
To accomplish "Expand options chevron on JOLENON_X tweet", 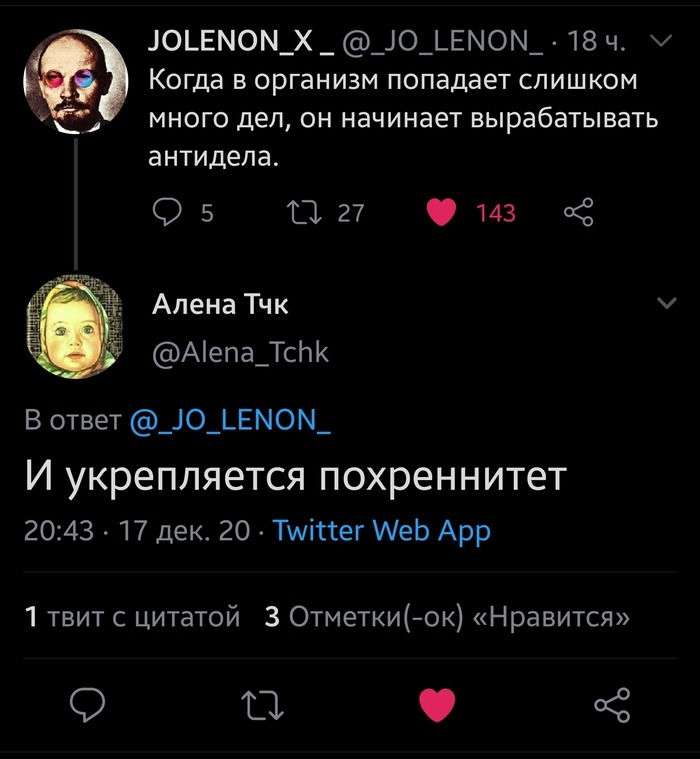I will 661,42.
